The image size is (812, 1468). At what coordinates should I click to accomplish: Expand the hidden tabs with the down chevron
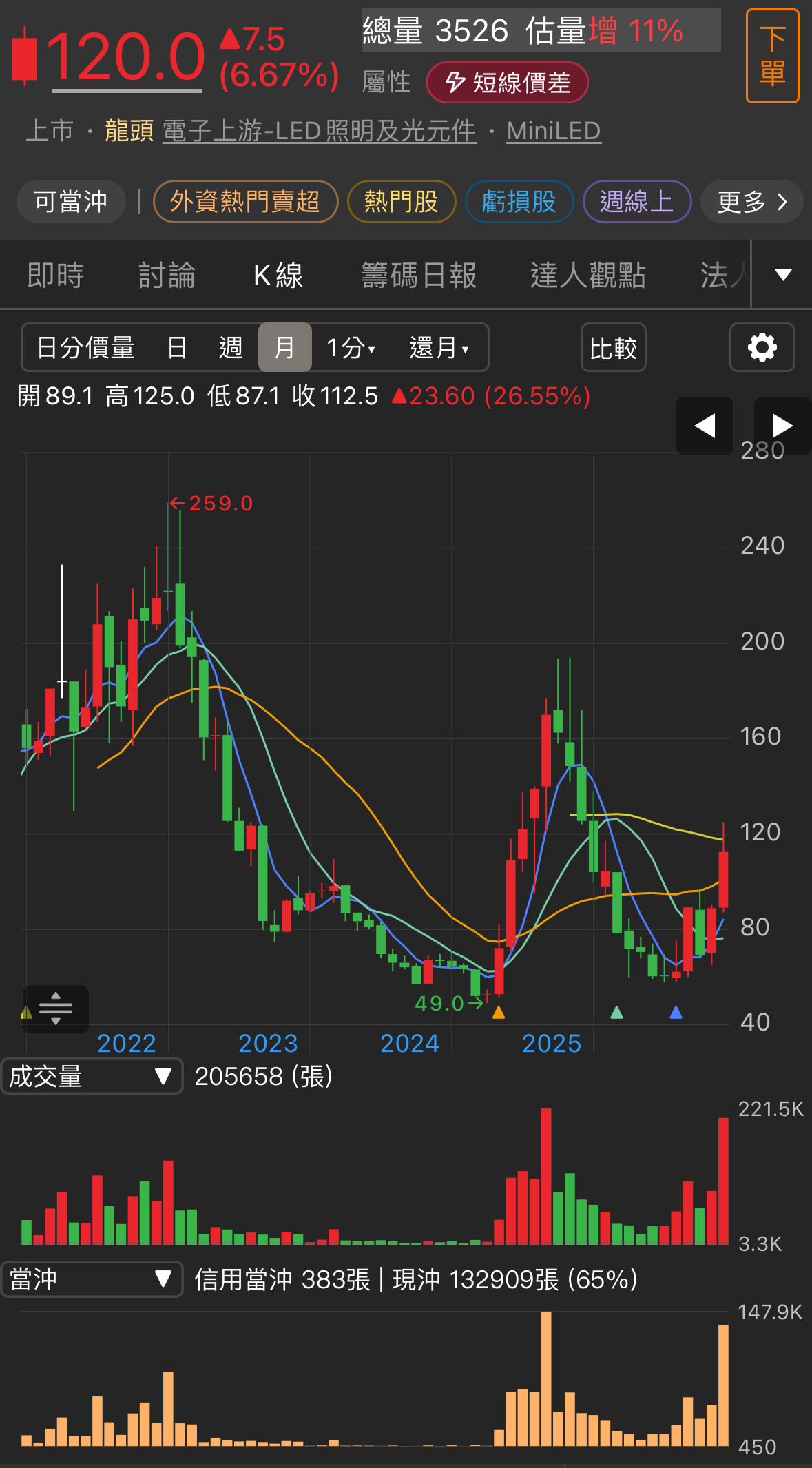click(x=782, y=273)
